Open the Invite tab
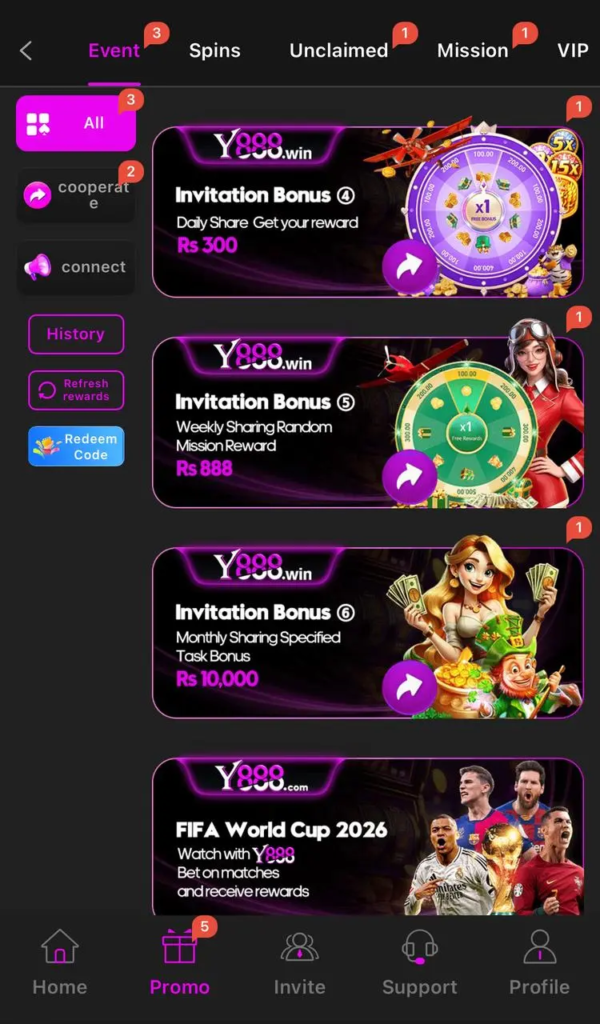The image size is (600, 1024). (299, 961)
